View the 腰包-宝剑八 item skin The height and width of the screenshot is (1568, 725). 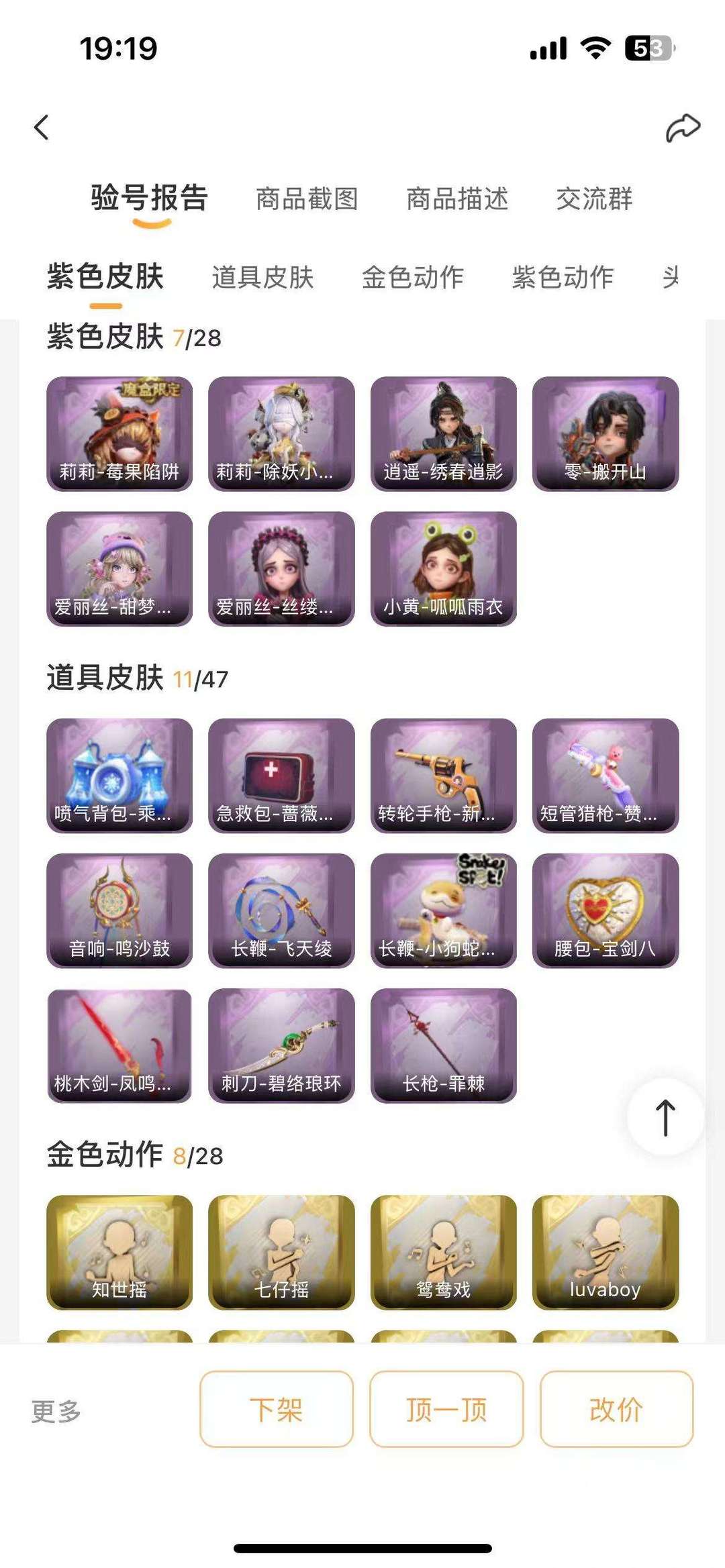point(606,910)
